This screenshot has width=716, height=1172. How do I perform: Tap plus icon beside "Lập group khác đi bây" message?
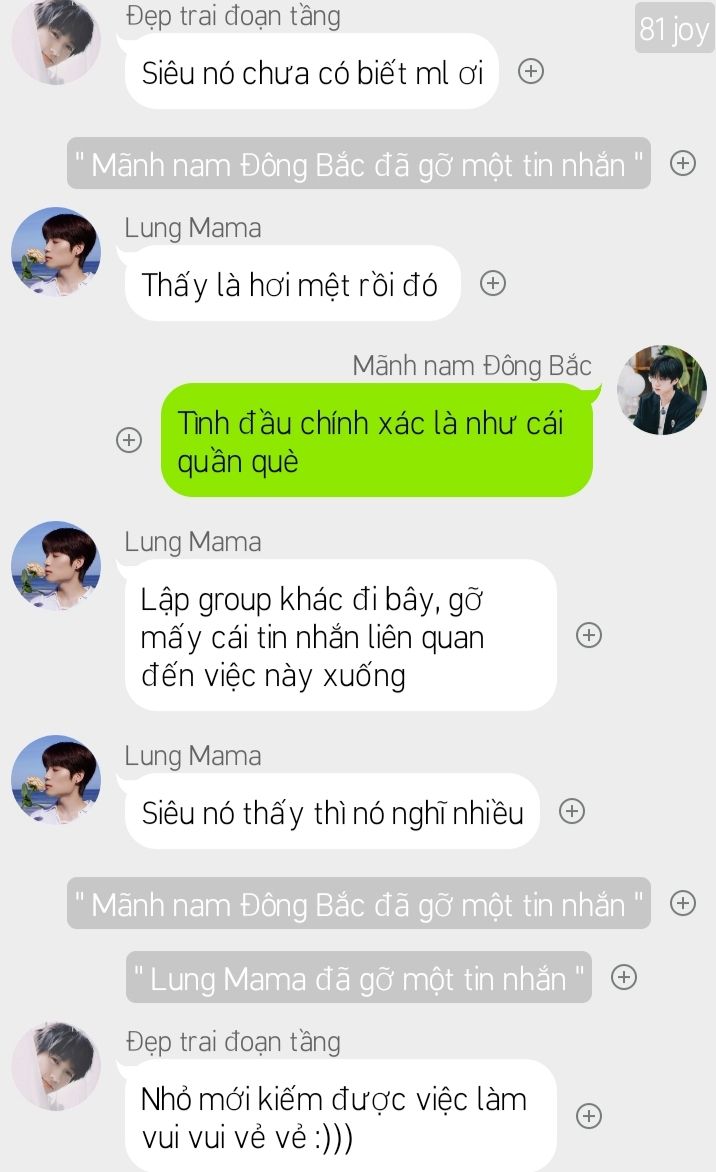pos(589,635)
